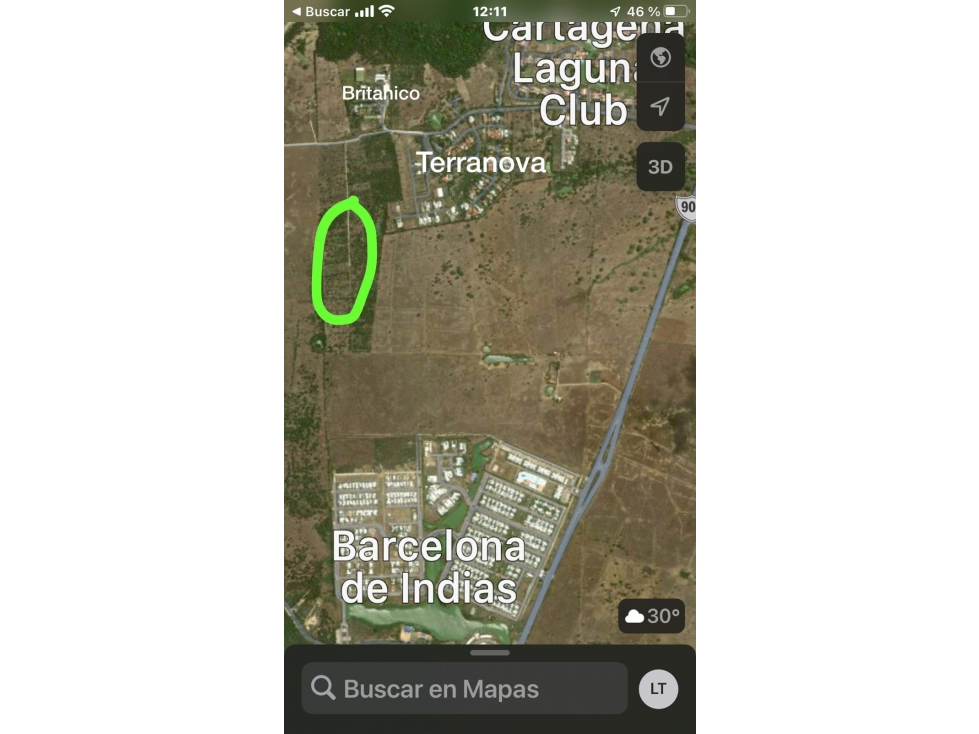
Task: Select the Terranova map label
Action: (x=481, y=162)
